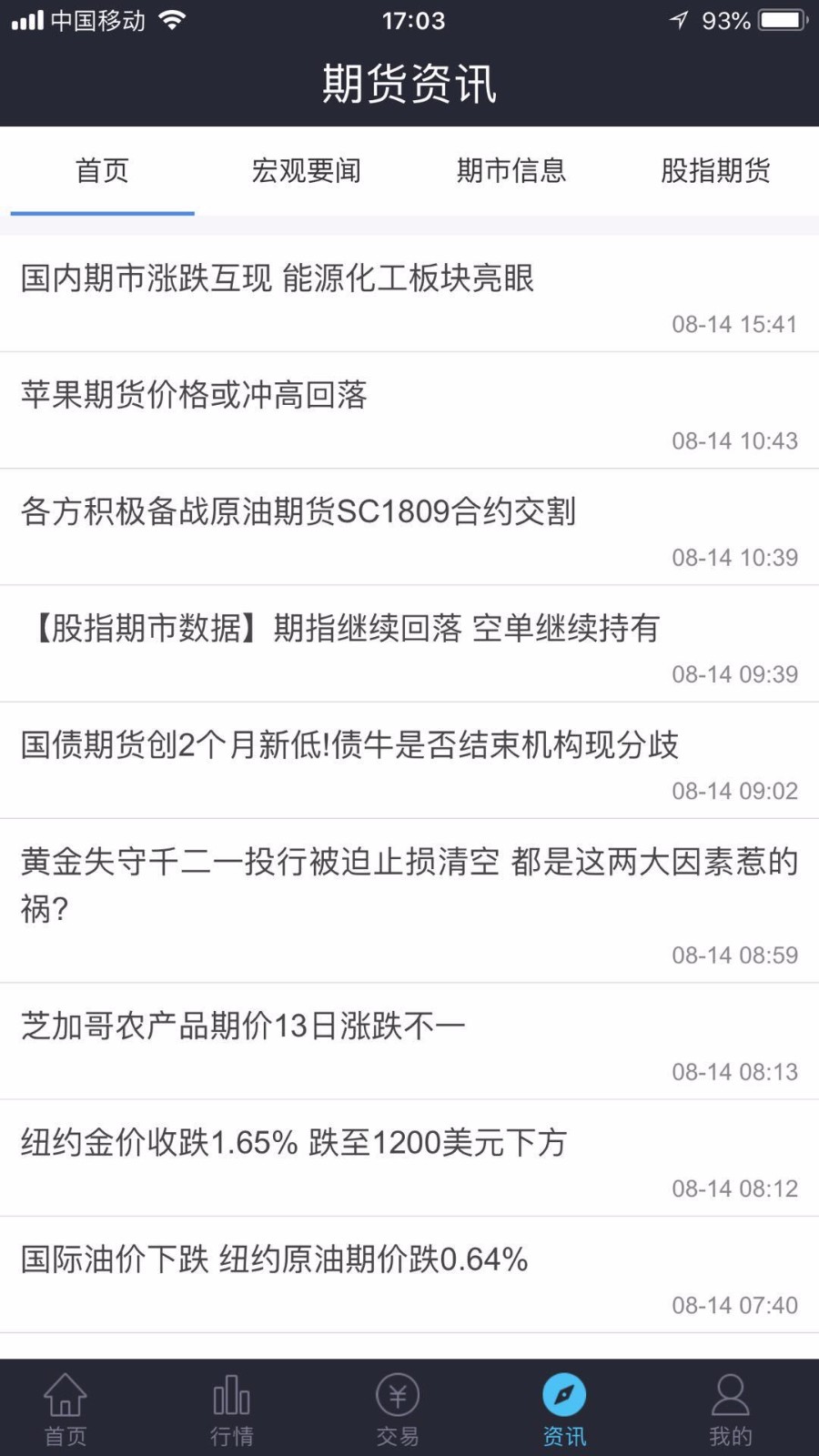
Task: Tap the 期货资讯 title bar
Action: point(409,84)
